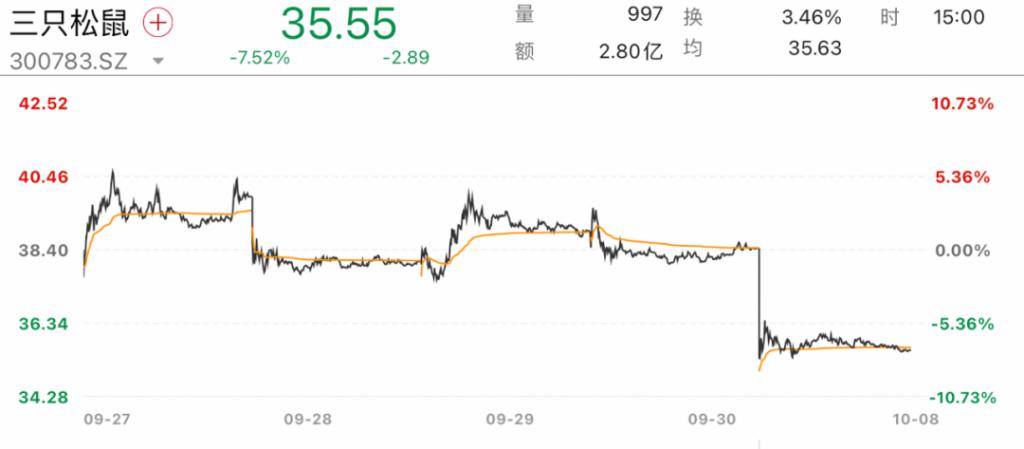The width and height of the screenshot is (1024, 449).
Task: Add 三只松鼠 to watchlist with plus icon
Action: 158,21
